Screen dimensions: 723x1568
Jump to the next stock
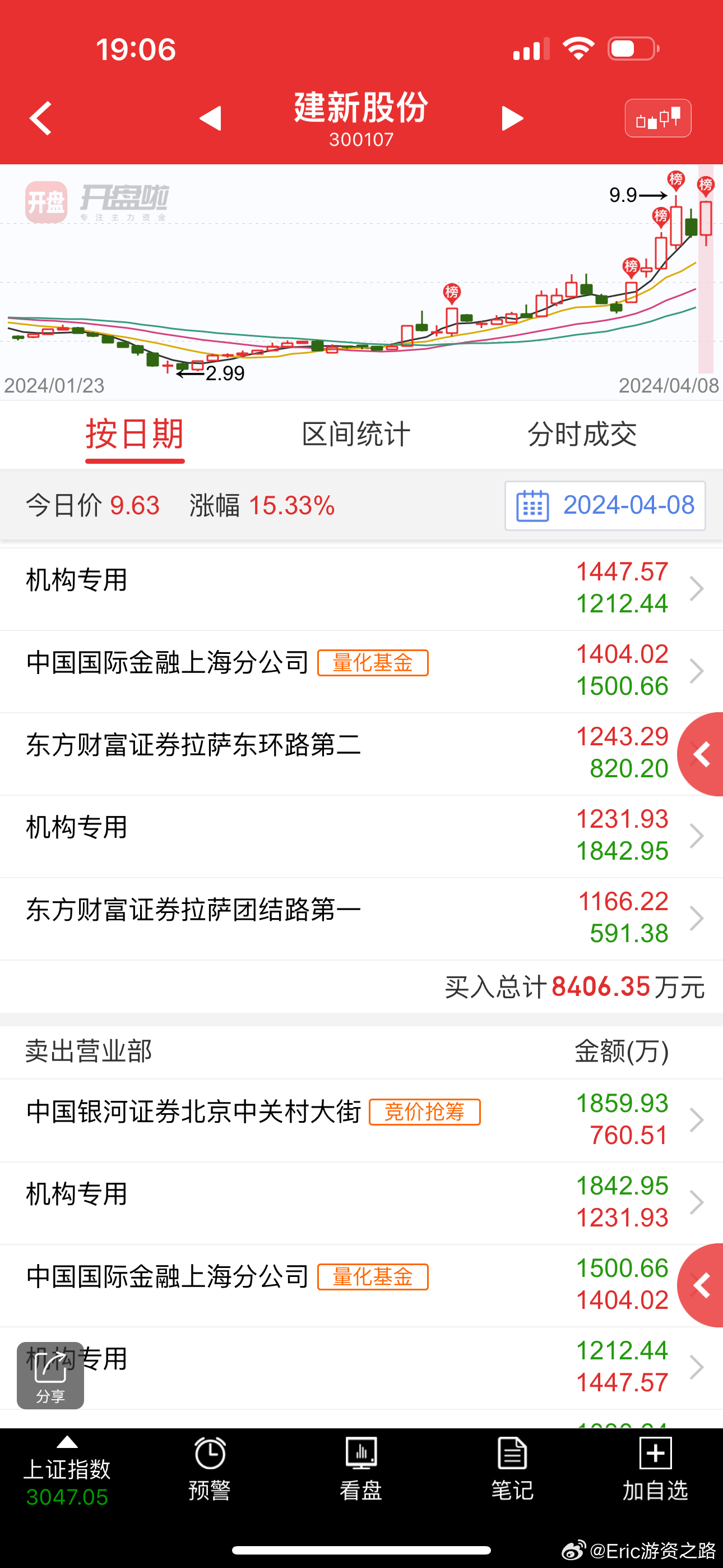pos(512,118)
